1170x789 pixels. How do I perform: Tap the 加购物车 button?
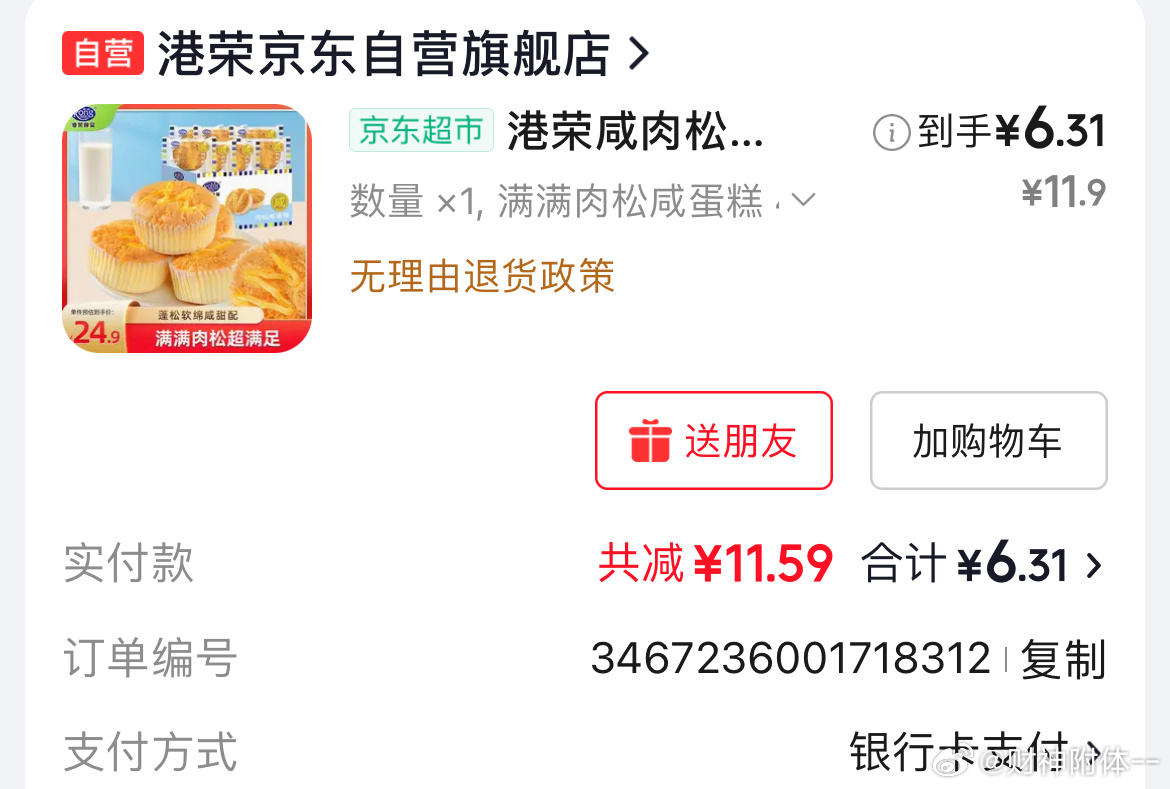988,441
